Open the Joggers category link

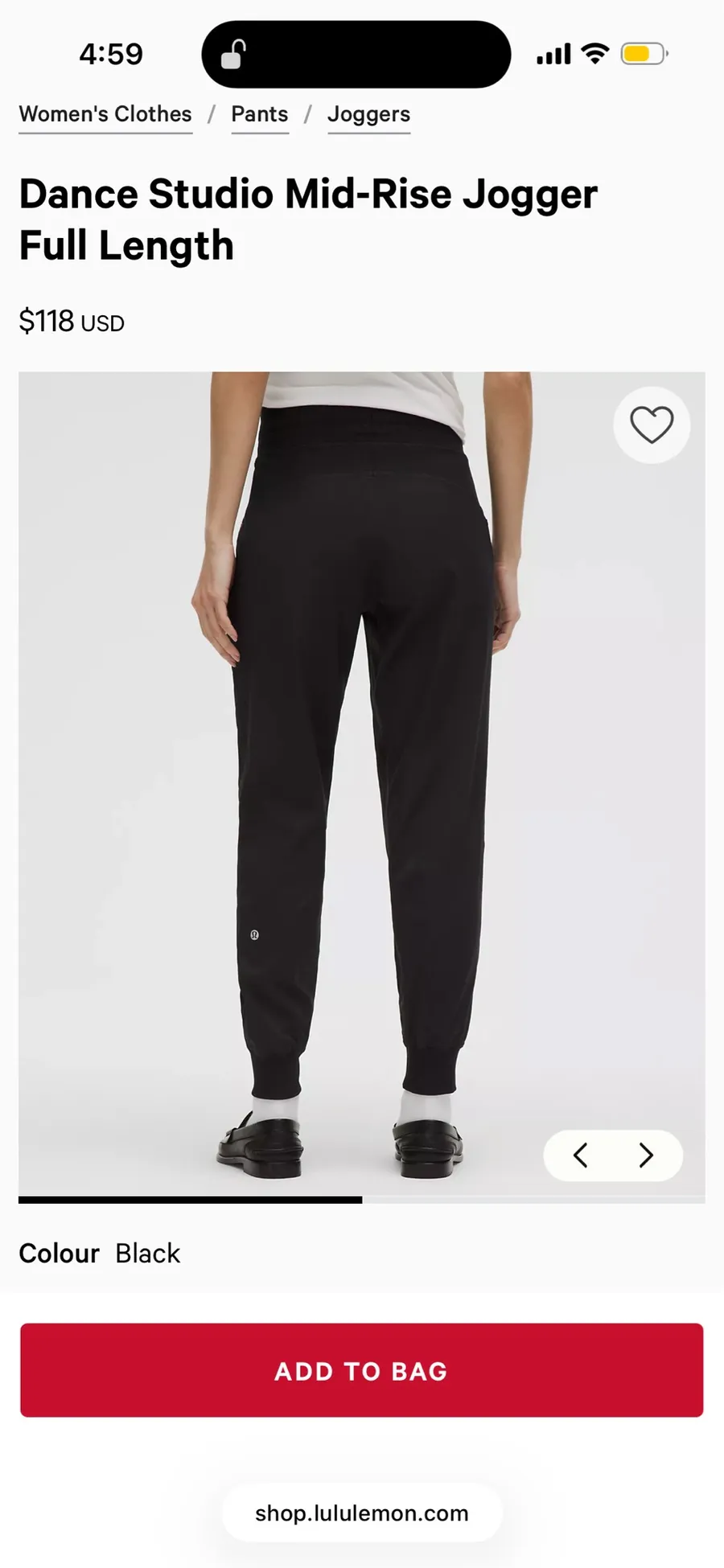(x=369, y=114)
